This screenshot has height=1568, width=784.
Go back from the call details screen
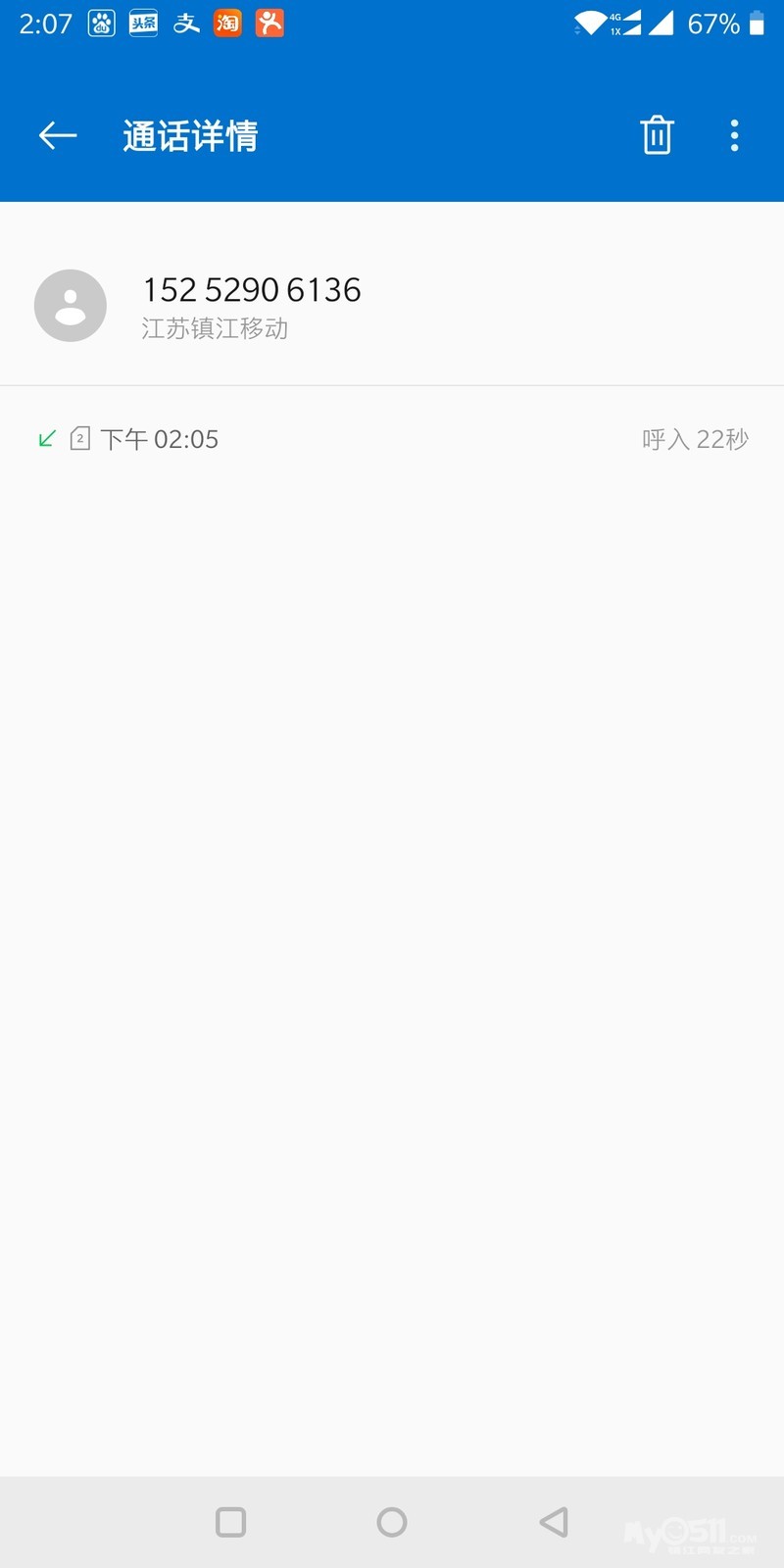tap(58, 135)
